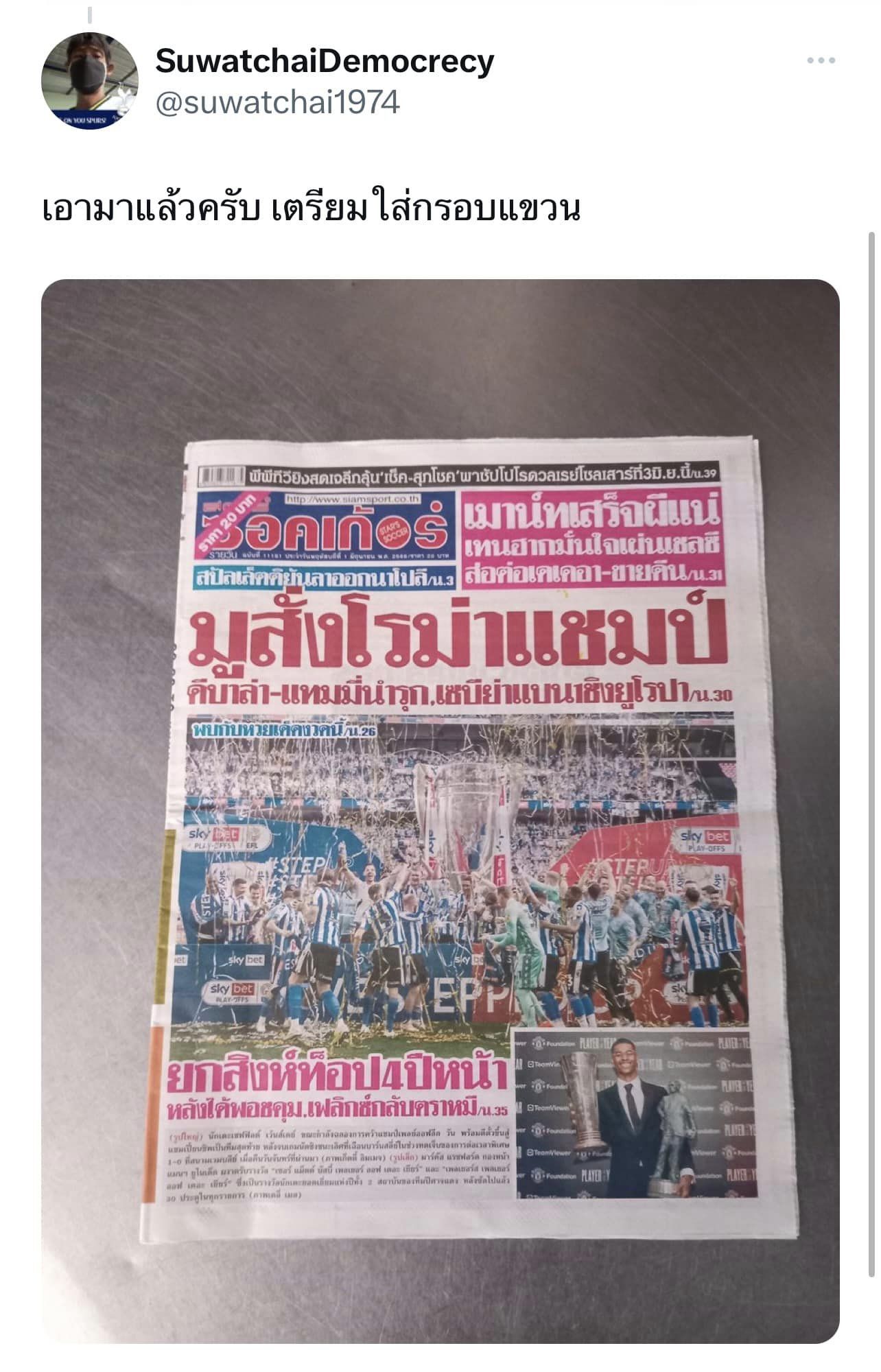Open the @suwatchai1974 profile

tap(277, 103)
